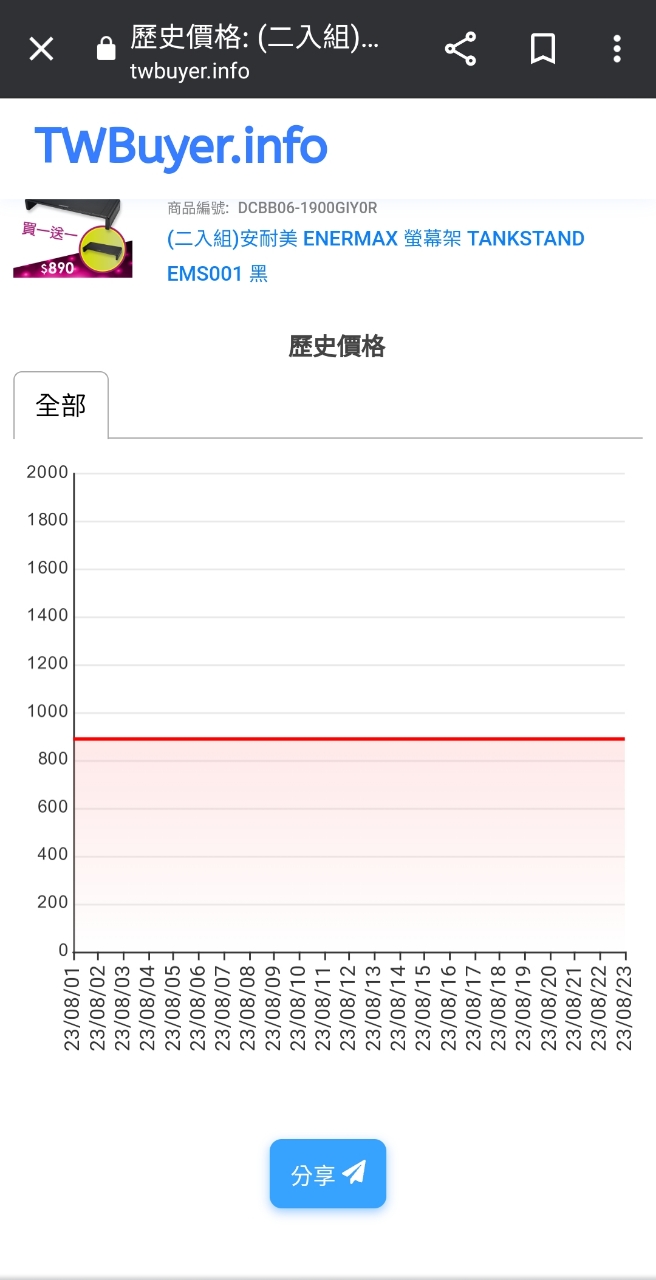Viewport: 656px width, 1280px height.
Task: Select the 全部 tab
Action: click(x=61, y=405)
